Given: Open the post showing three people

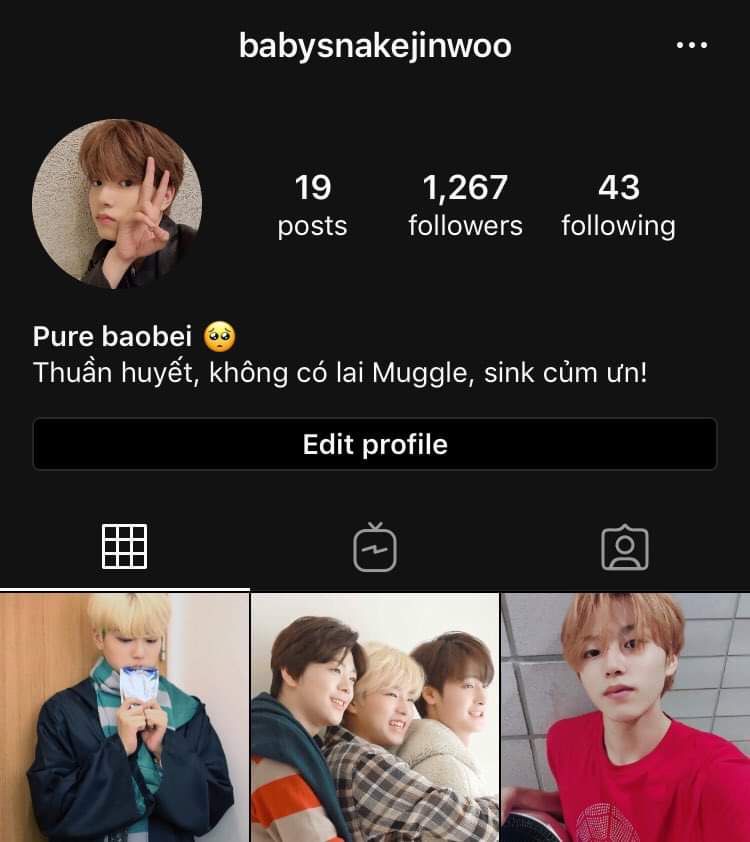Looking at the screenshot, I should (x=375, y=717).
